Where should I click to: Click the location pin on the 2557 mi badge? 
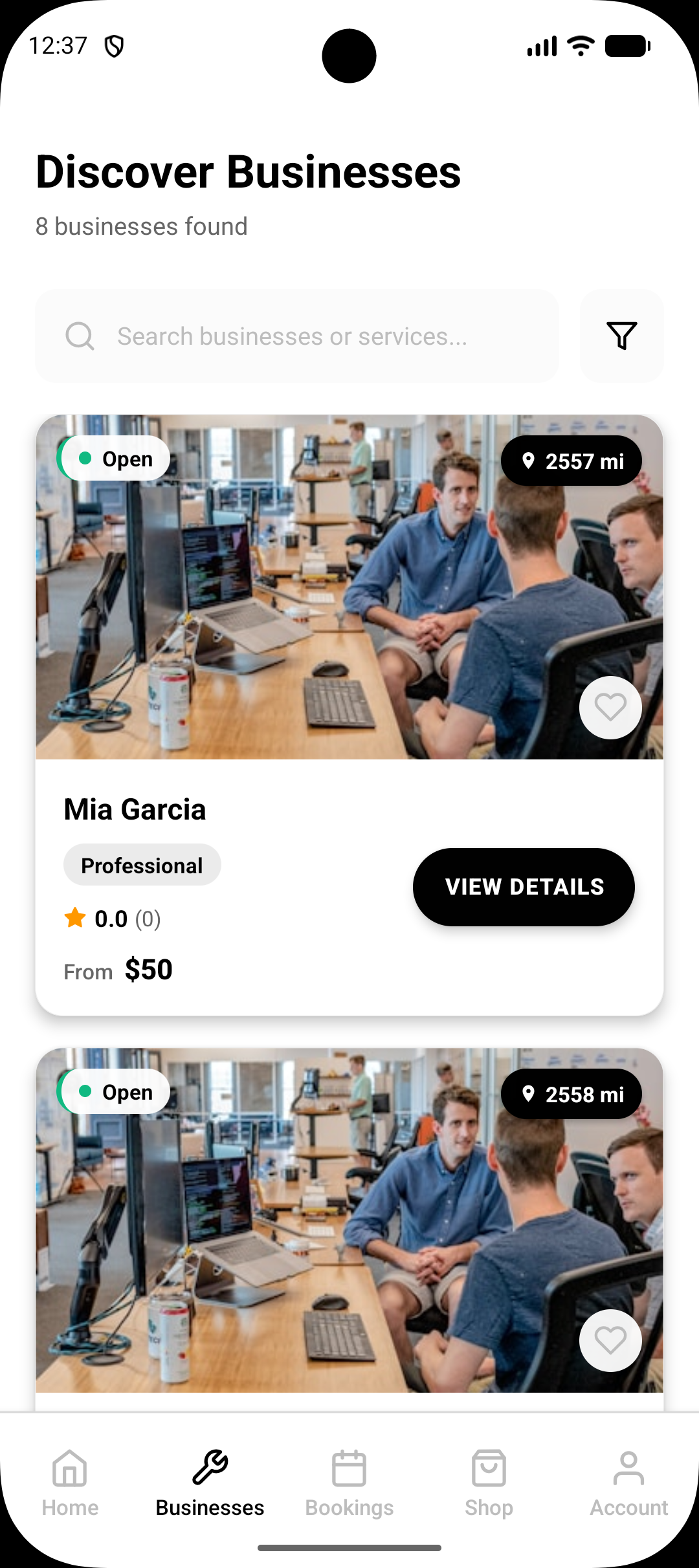[x=528, y=461]
